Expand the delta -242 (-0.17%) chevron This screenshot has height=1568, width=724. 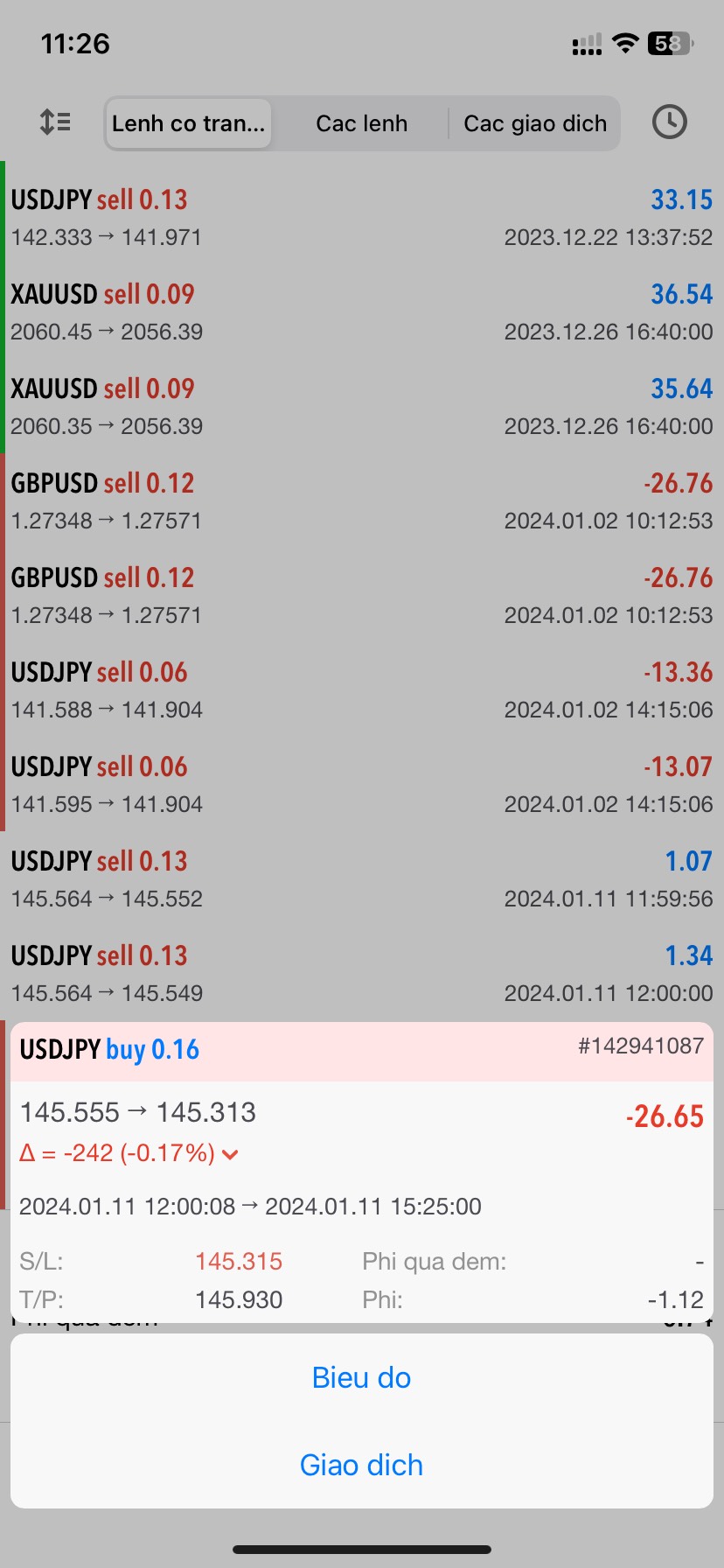pos(231,1154)
